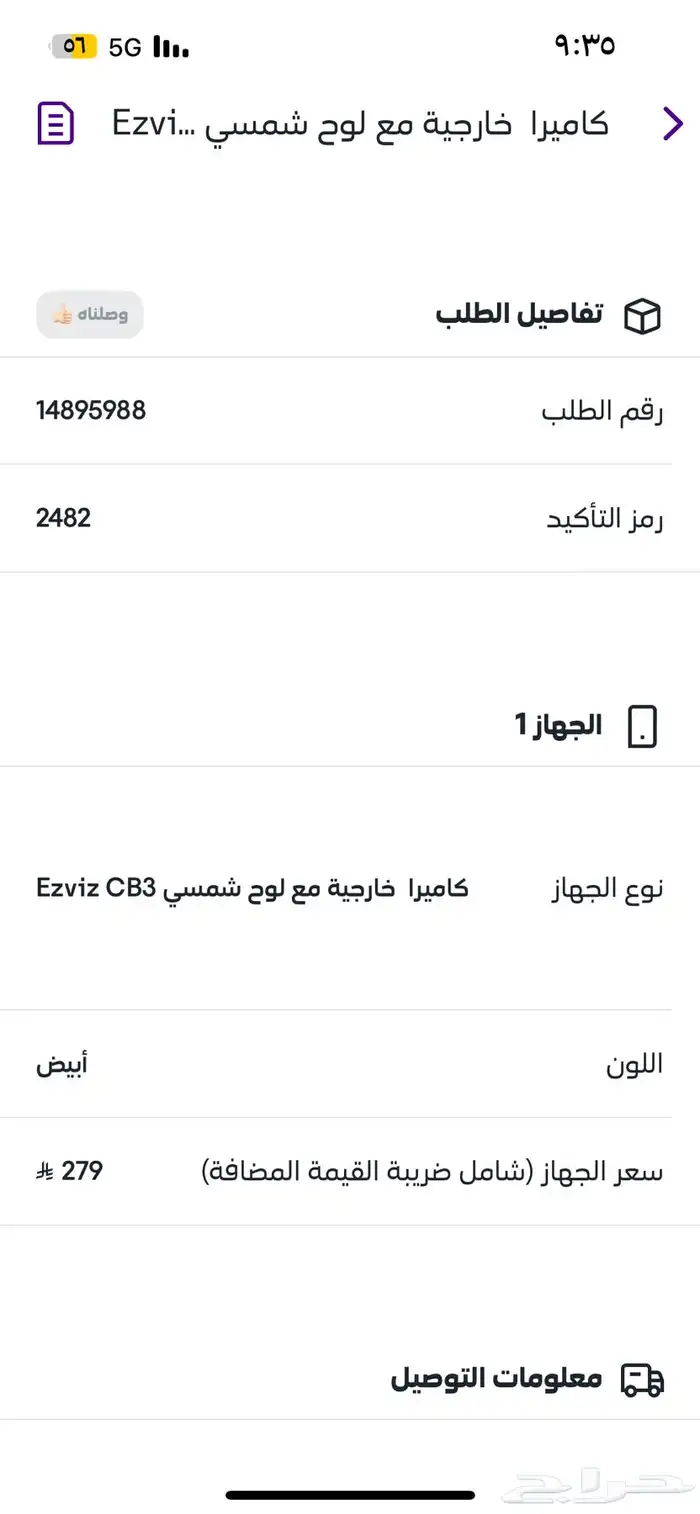The height and width of the screenshot is (1514, 700).
Task: Open the invoice document icon
Action: [x=56, y=124]
